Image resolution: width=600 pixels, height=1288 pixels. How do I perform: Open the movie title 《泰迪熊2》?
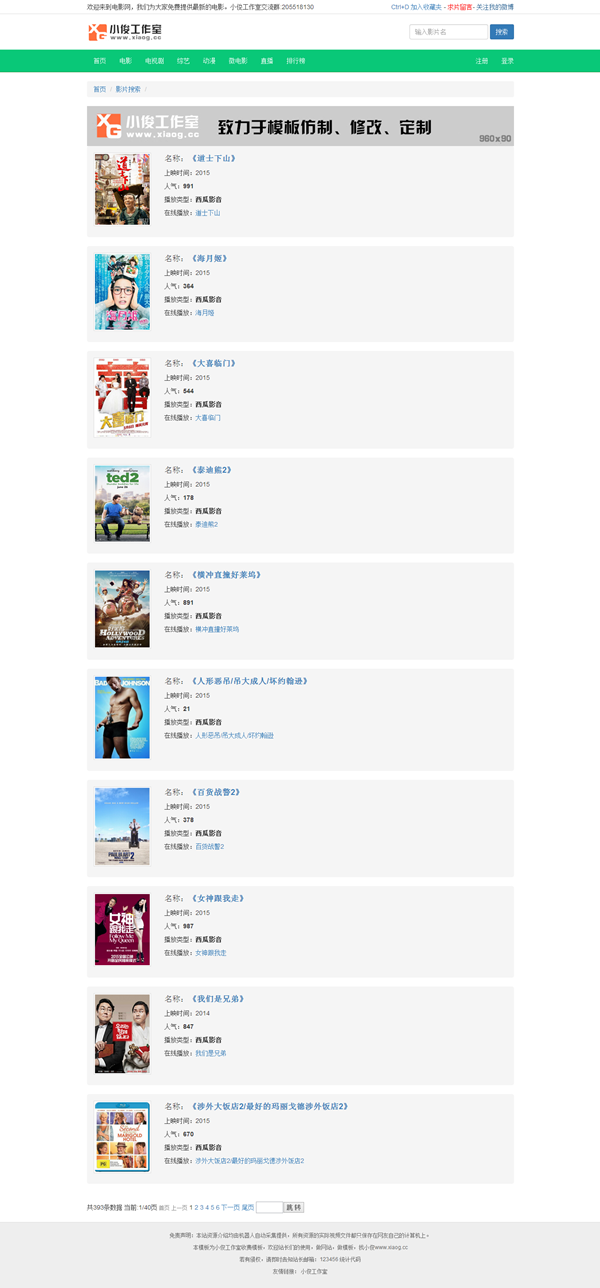[212, 469]
